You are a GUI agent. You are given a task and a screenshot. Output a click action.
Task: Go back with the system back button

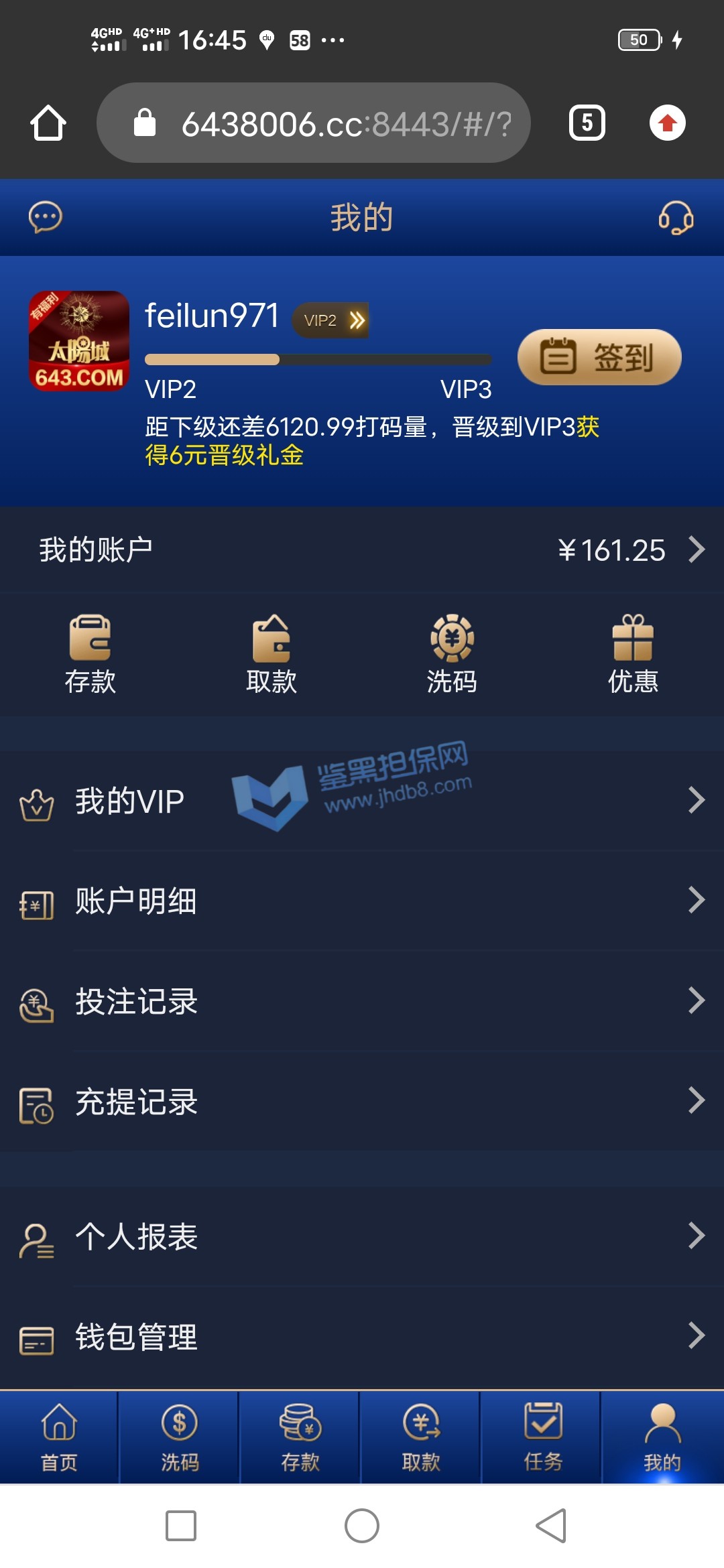click(551, 1526)
